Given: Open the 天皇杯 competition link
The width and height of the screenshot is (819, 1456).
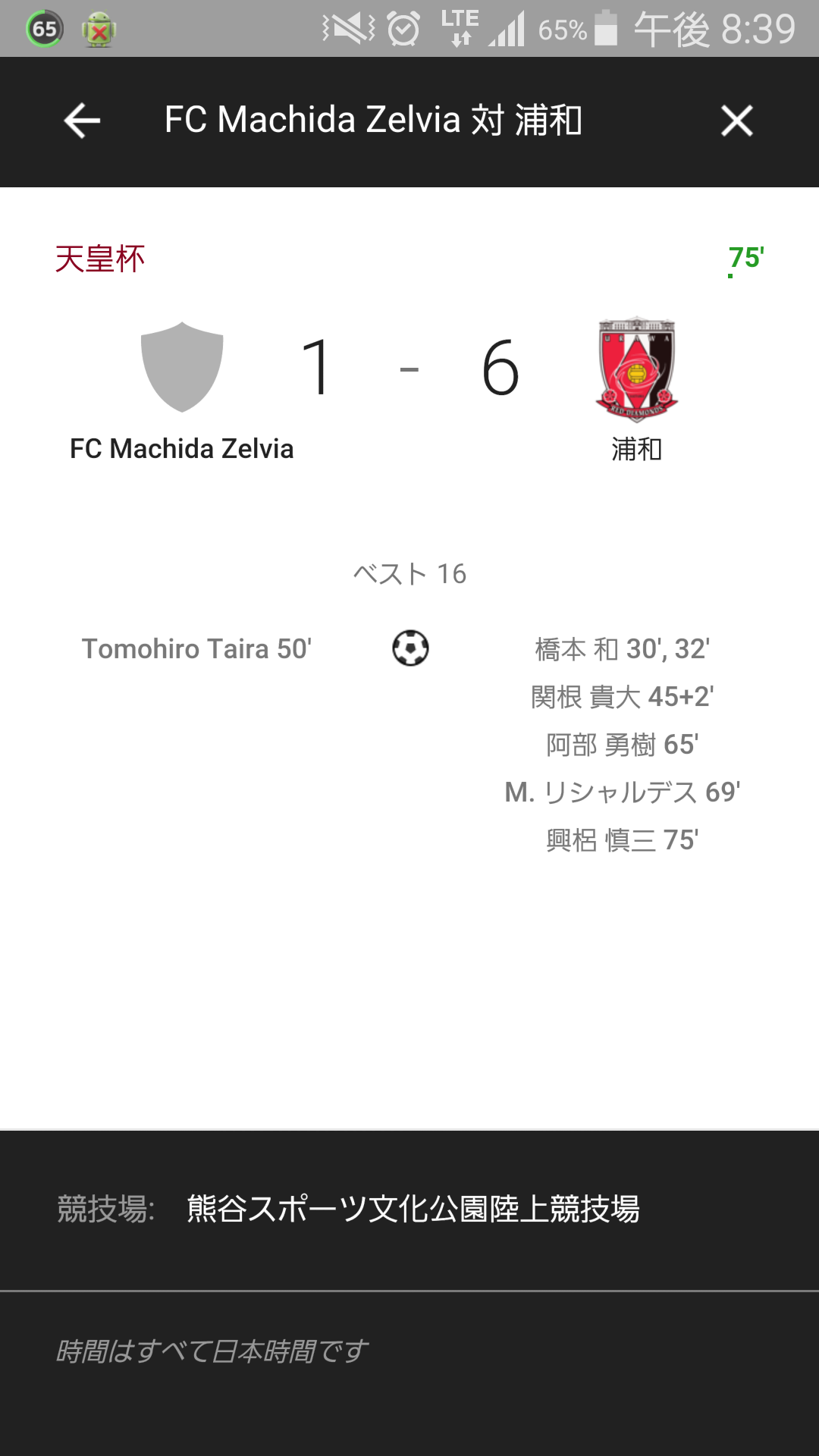Looking at the screenshot, I should tap(99, 259).
